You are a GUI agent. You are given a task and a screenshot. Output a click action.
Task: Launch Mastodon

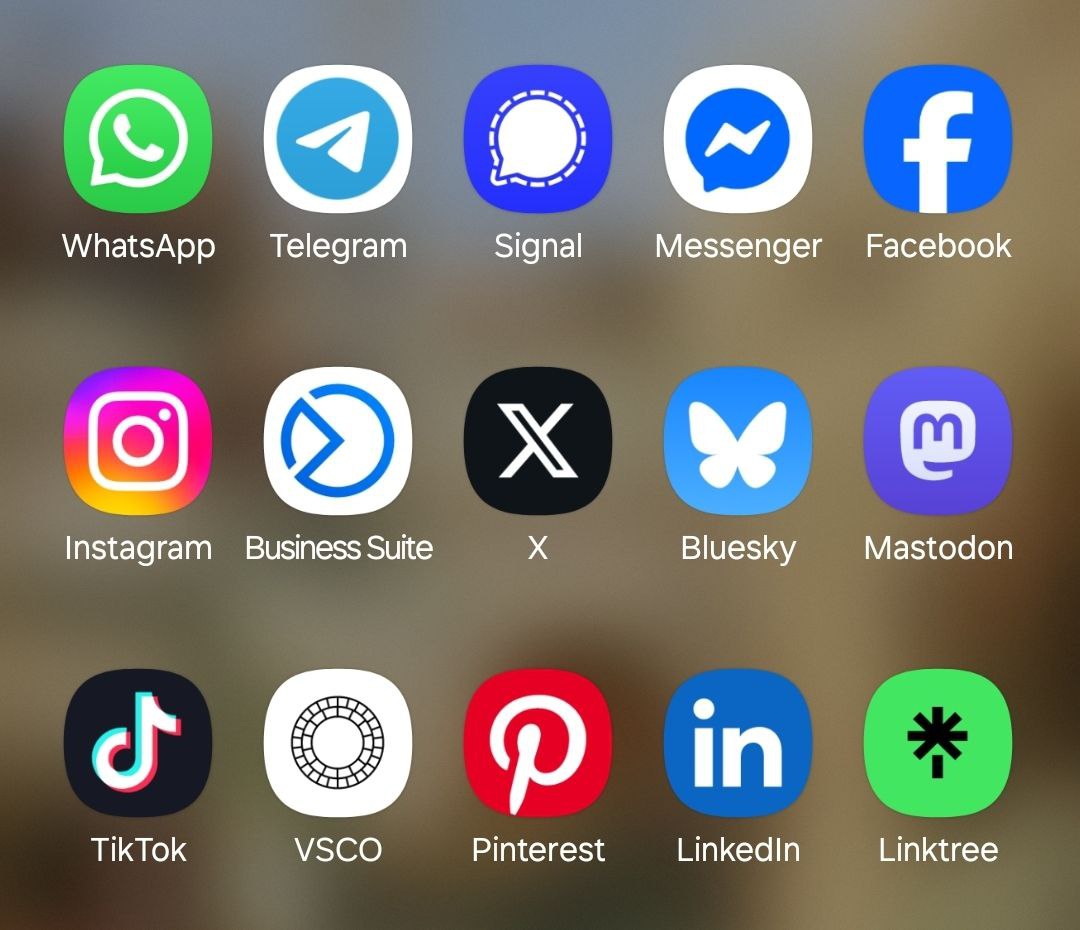(938, 441)
